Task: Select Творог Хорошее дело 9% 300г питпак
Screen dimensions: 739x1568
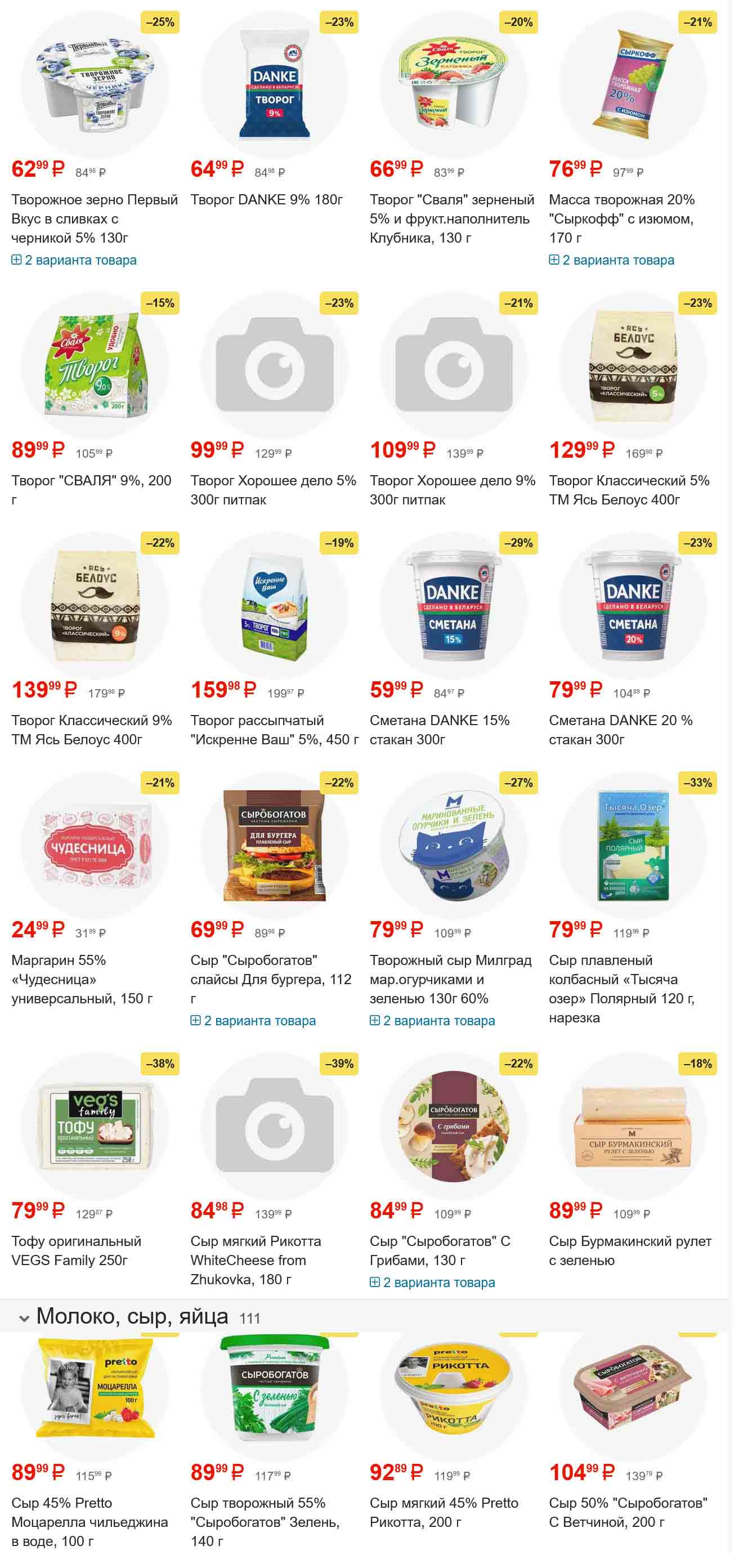Action: pyautogui.click(x=452, y=489)
